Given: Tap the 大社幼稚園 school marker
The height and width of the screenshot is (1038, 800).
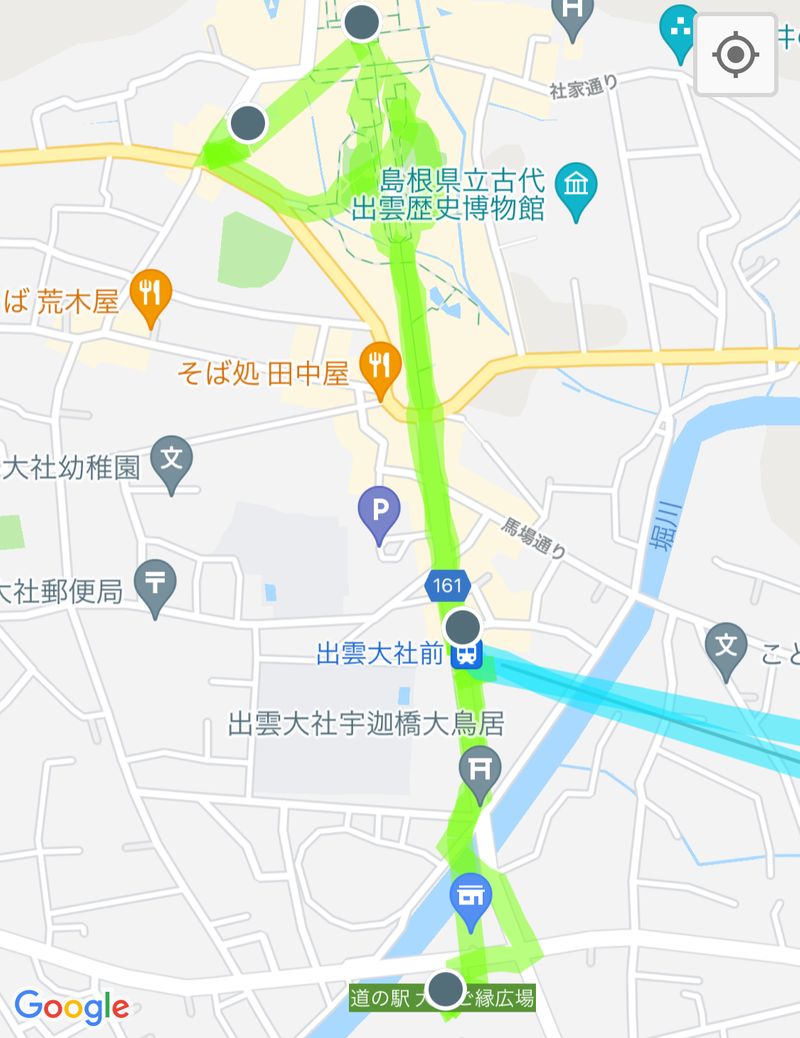Looking at the screenshot, I should [171, 461].
